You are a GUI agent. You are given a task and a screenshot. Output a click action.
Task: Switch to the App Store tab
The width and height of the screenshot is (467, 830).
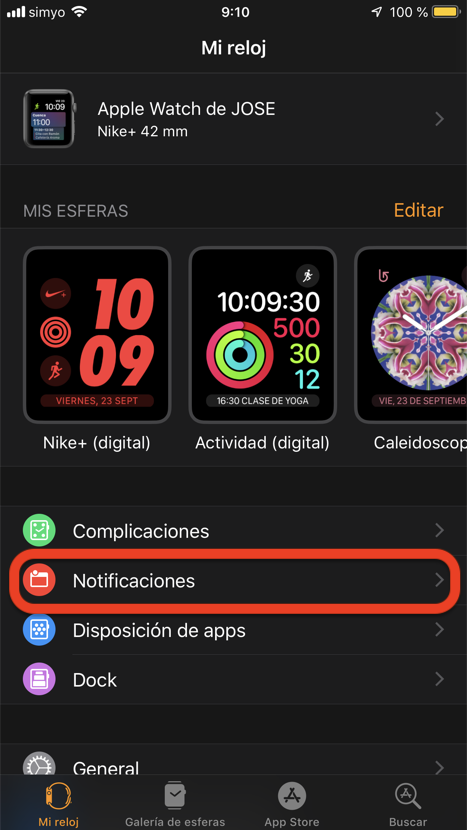point(292,804)
